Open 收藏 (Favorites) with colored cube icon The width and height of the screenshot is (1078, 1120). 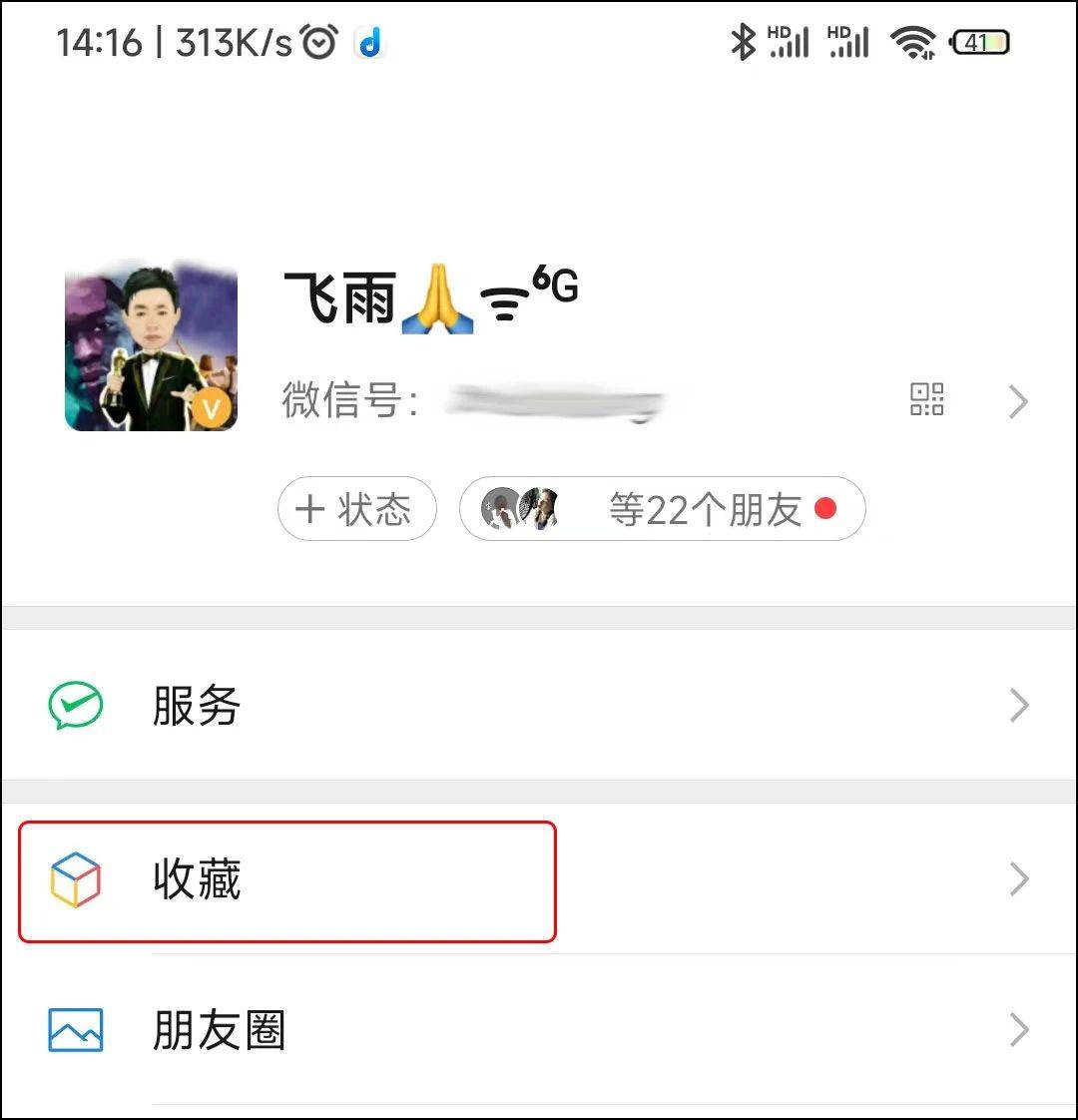(197, 879)
